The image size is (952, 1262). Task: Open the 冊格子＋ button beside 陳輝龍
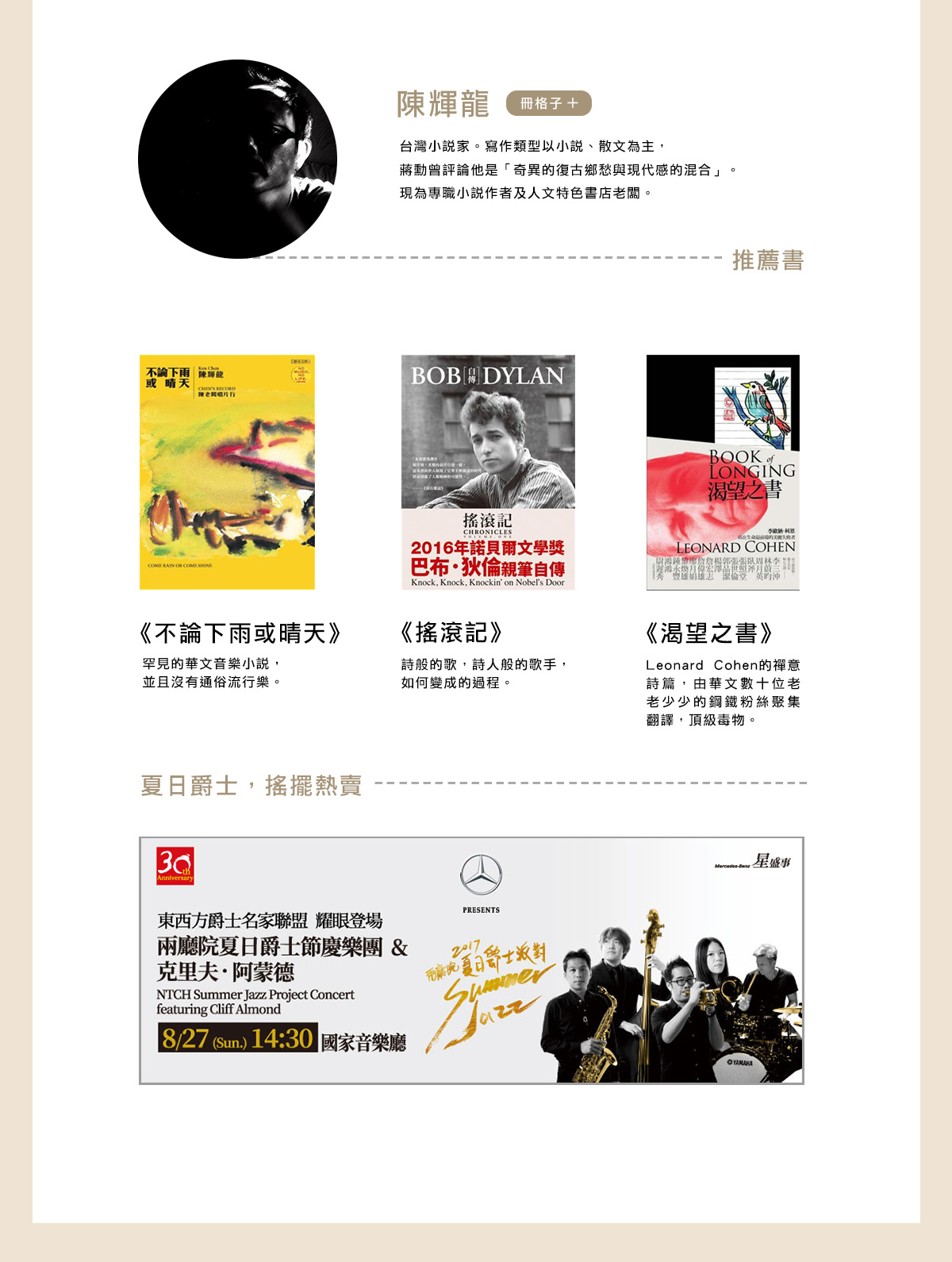coord(549,103)
